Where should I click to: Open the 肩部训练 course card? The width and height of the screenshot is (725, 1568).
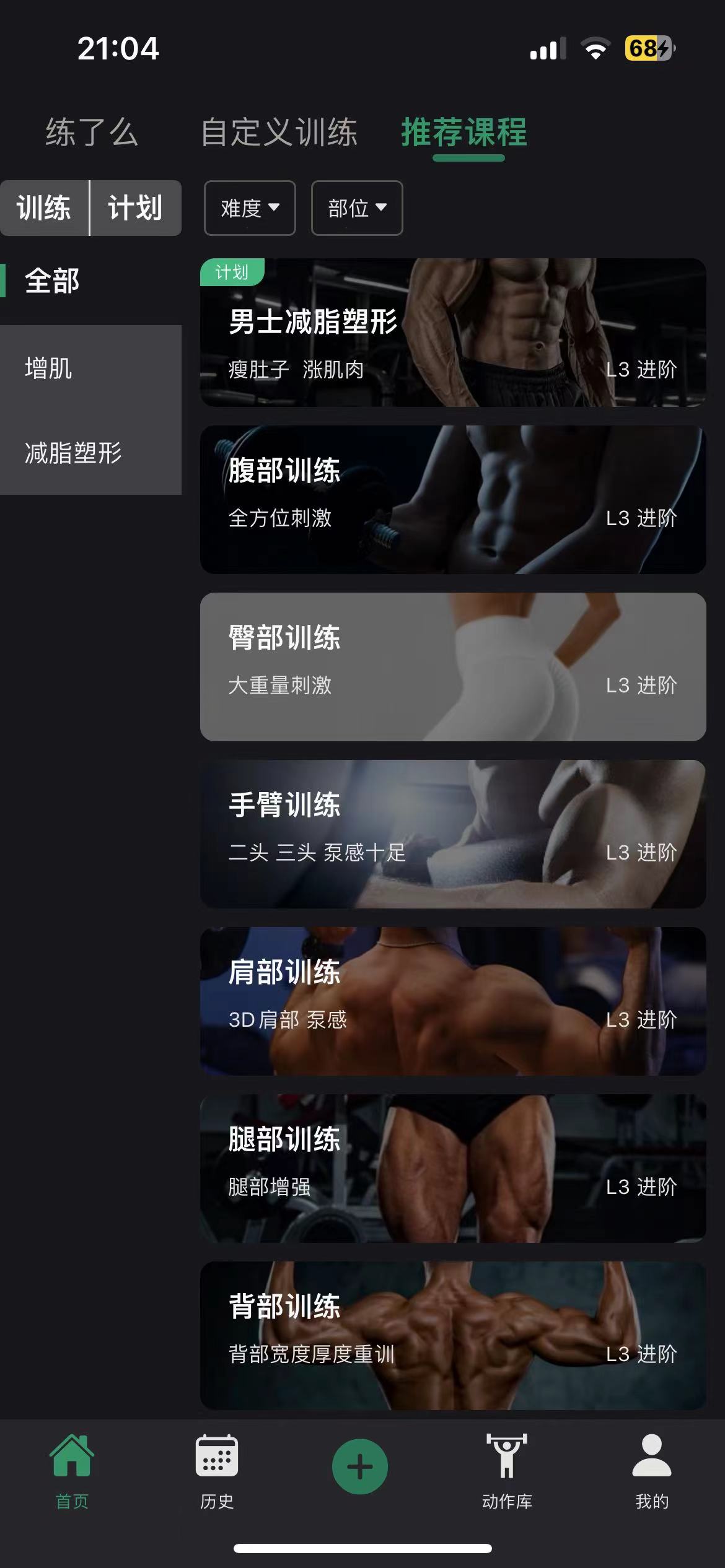[452, 1001]
